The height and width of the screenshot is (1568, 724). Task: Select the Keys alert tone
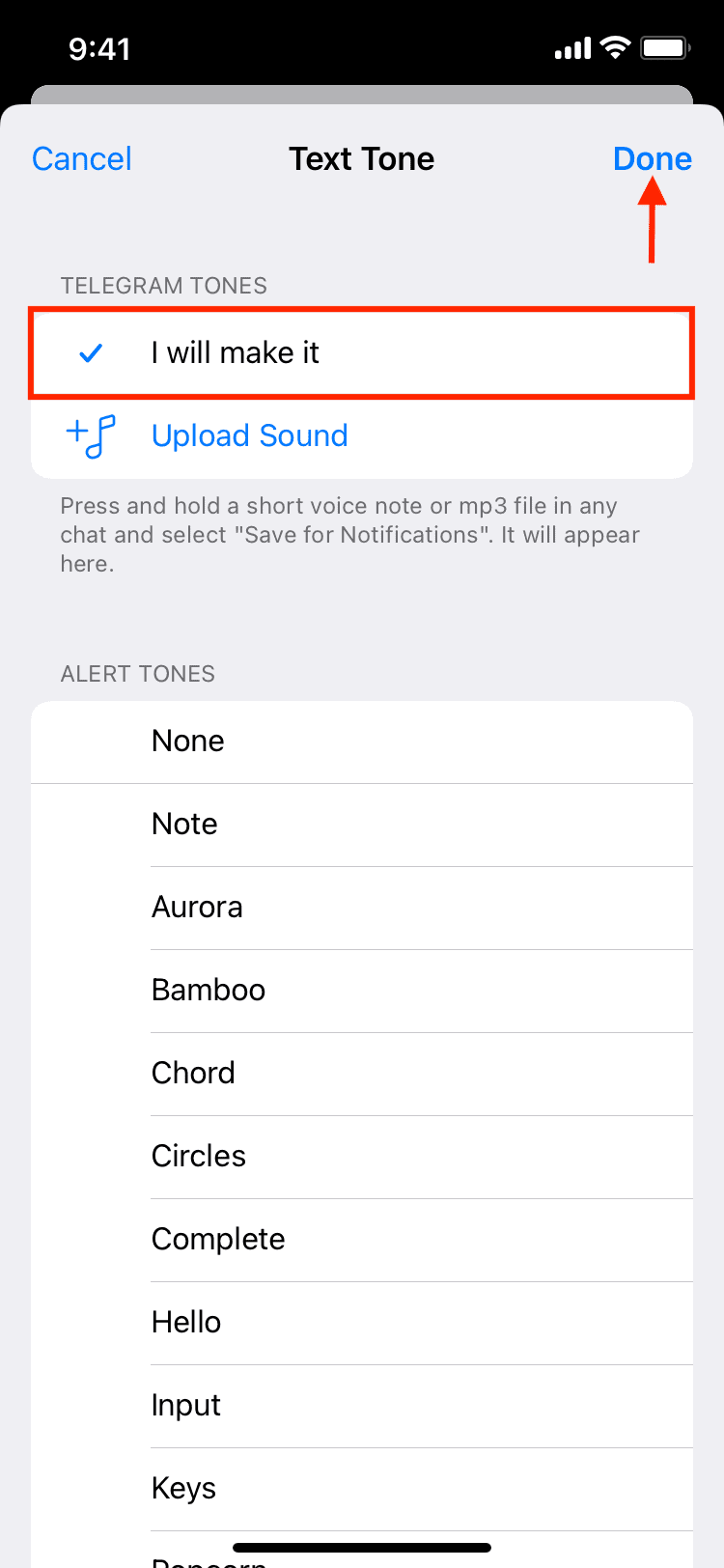click(x=362, y=1489)
